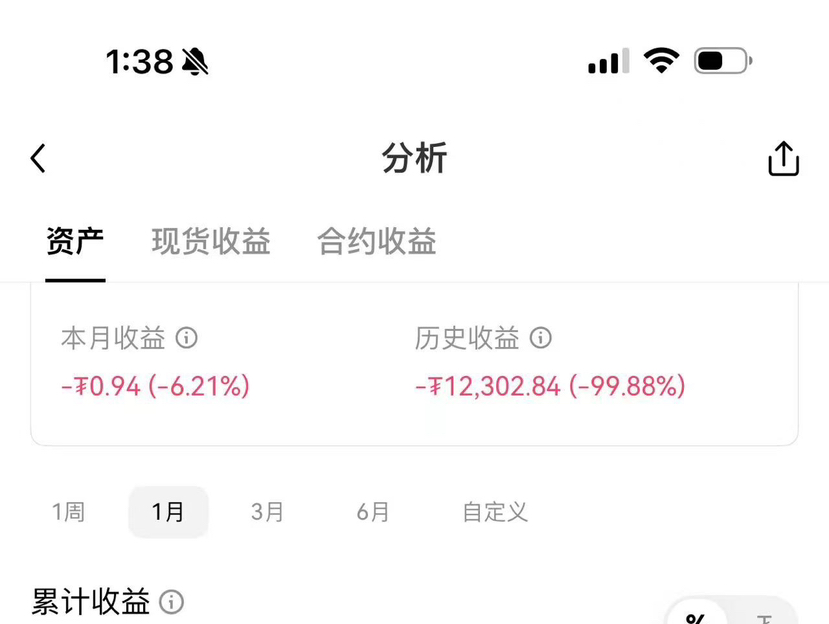Switch to the 合约收益 tab
Screen dimensions: 829x624
(377, 241)
